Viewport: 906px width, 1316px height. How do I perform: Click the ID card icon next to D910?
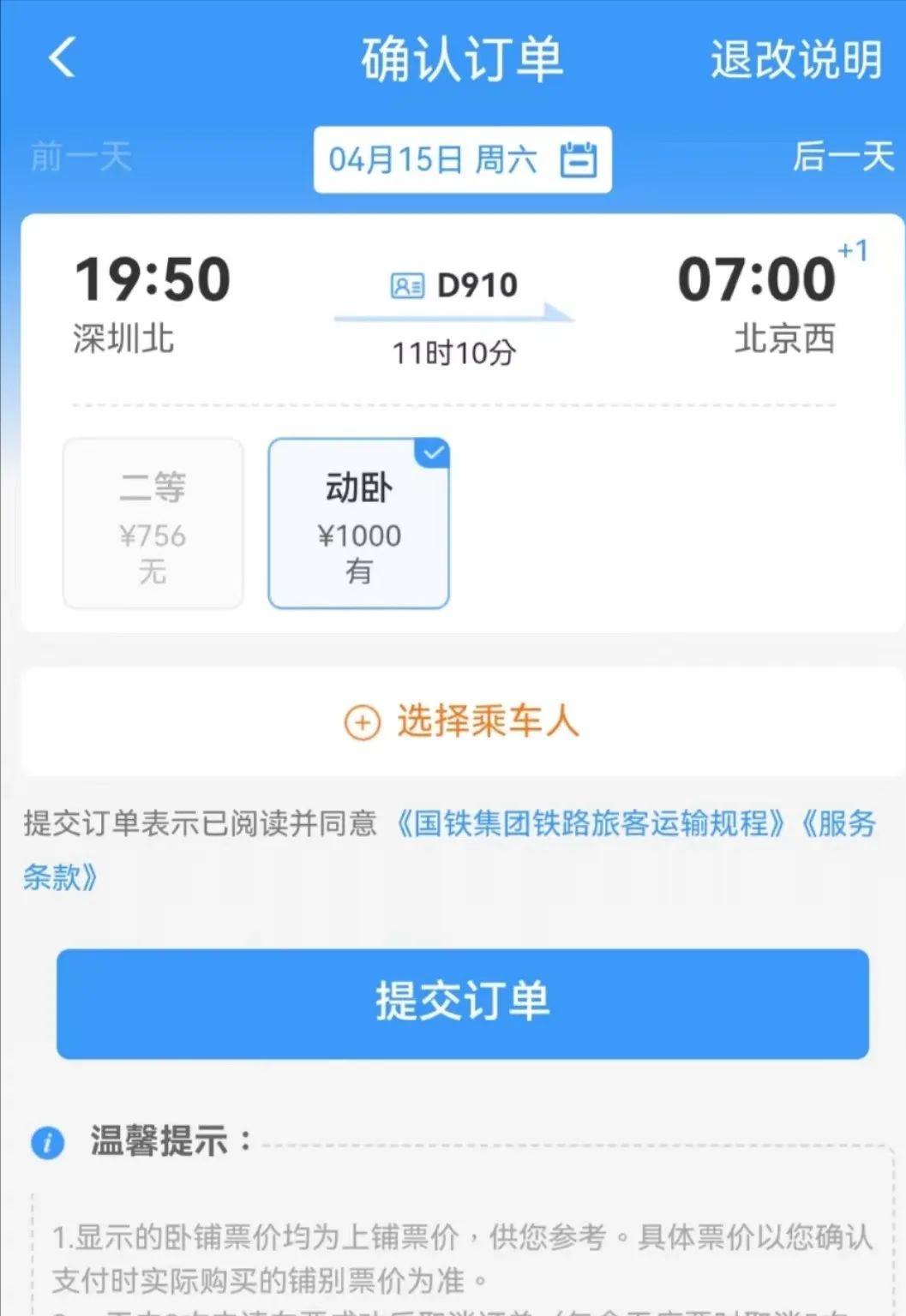tap(409, 284)
